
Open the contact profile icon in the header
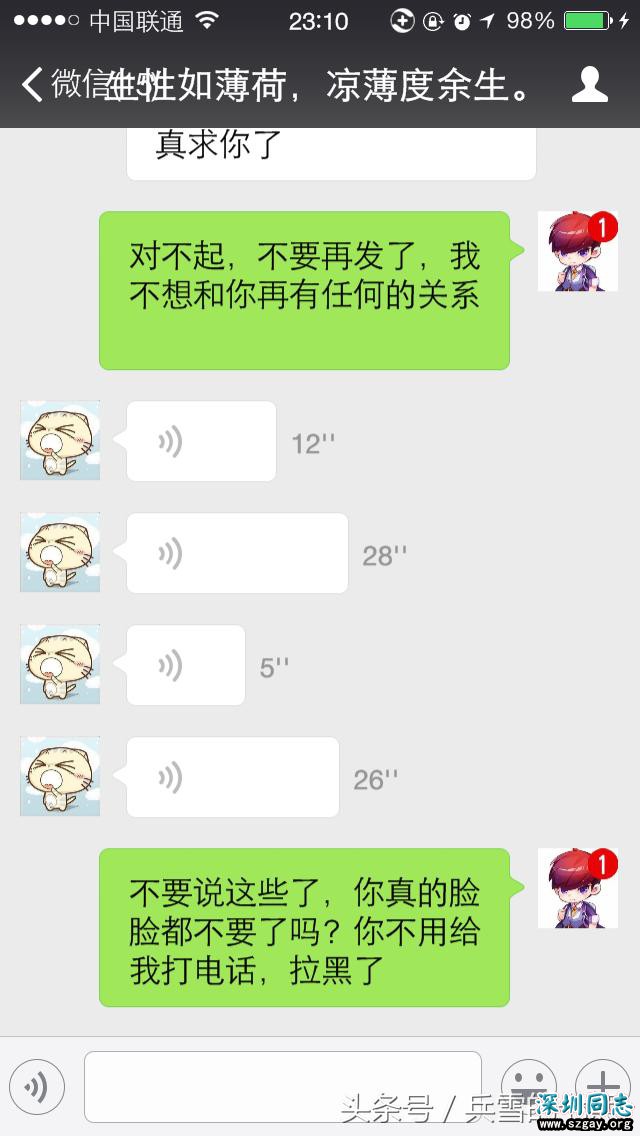pos(589,86)
